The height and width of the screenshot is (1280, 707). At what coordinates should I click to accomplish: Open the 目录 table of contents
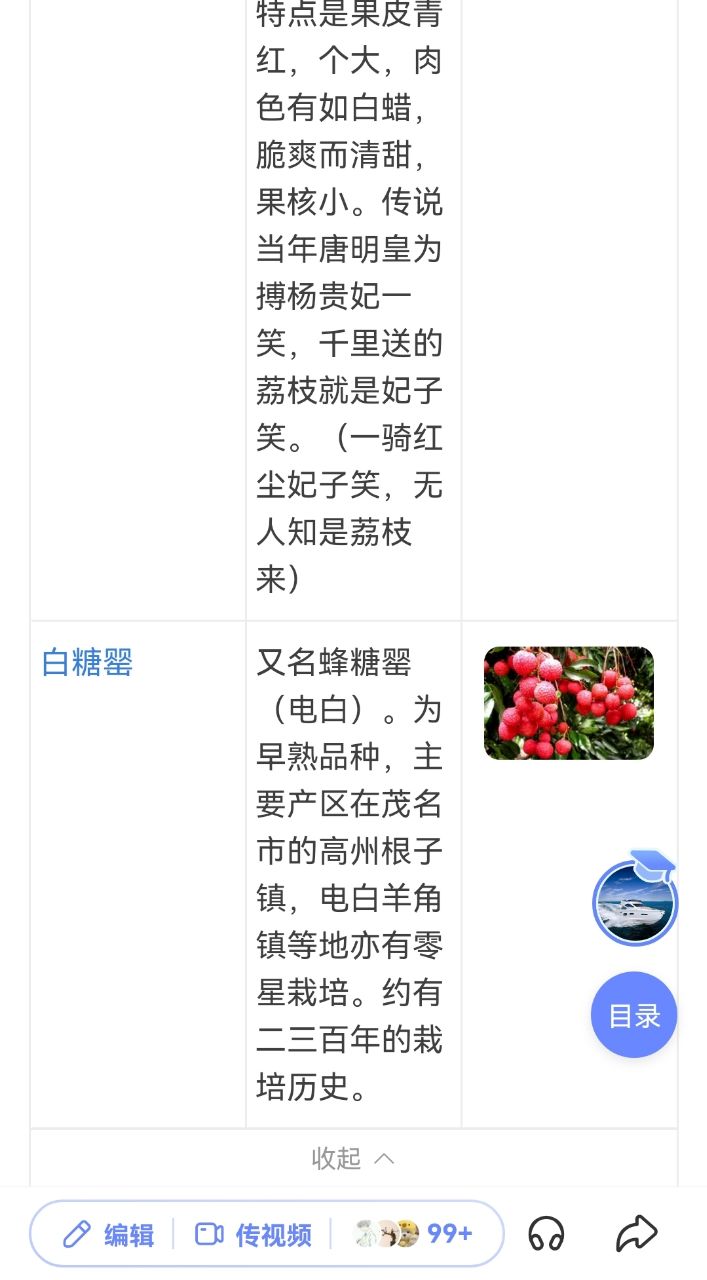634,1015
